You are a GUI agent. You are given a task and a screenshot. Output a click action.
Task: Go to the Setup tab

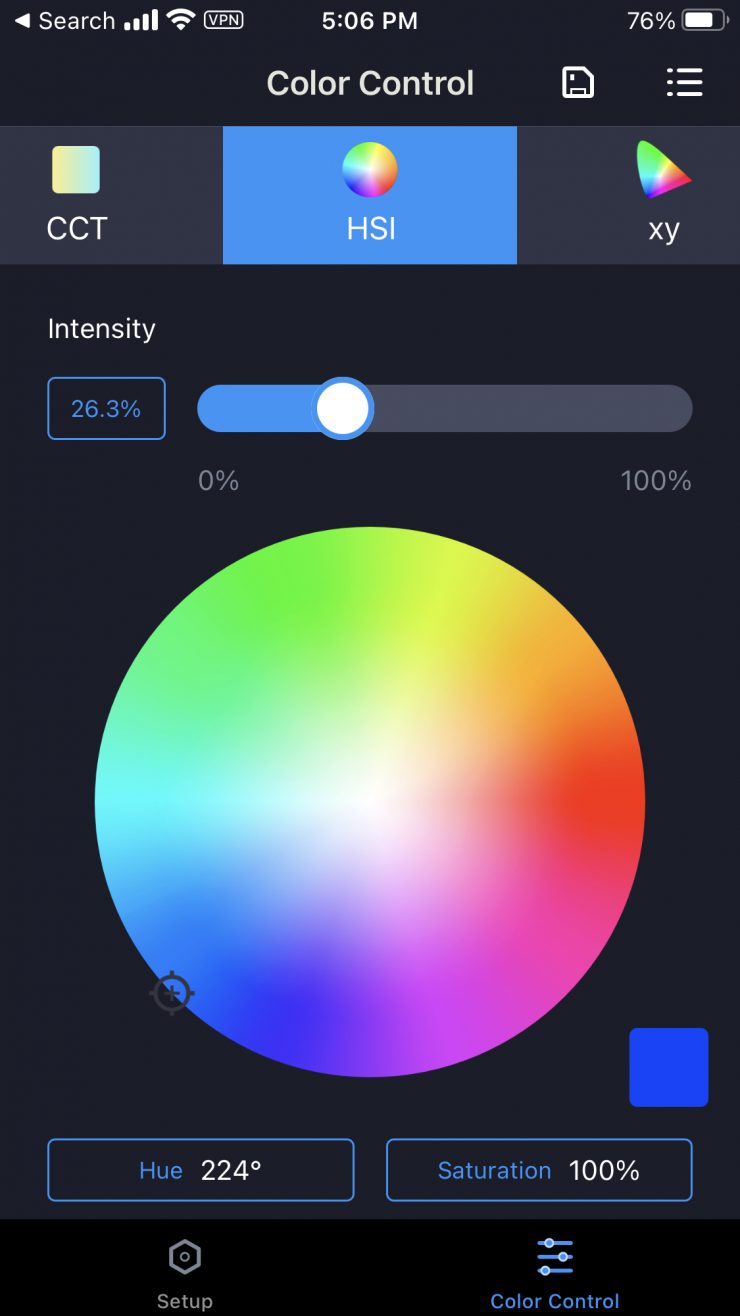click(185, 1272)
